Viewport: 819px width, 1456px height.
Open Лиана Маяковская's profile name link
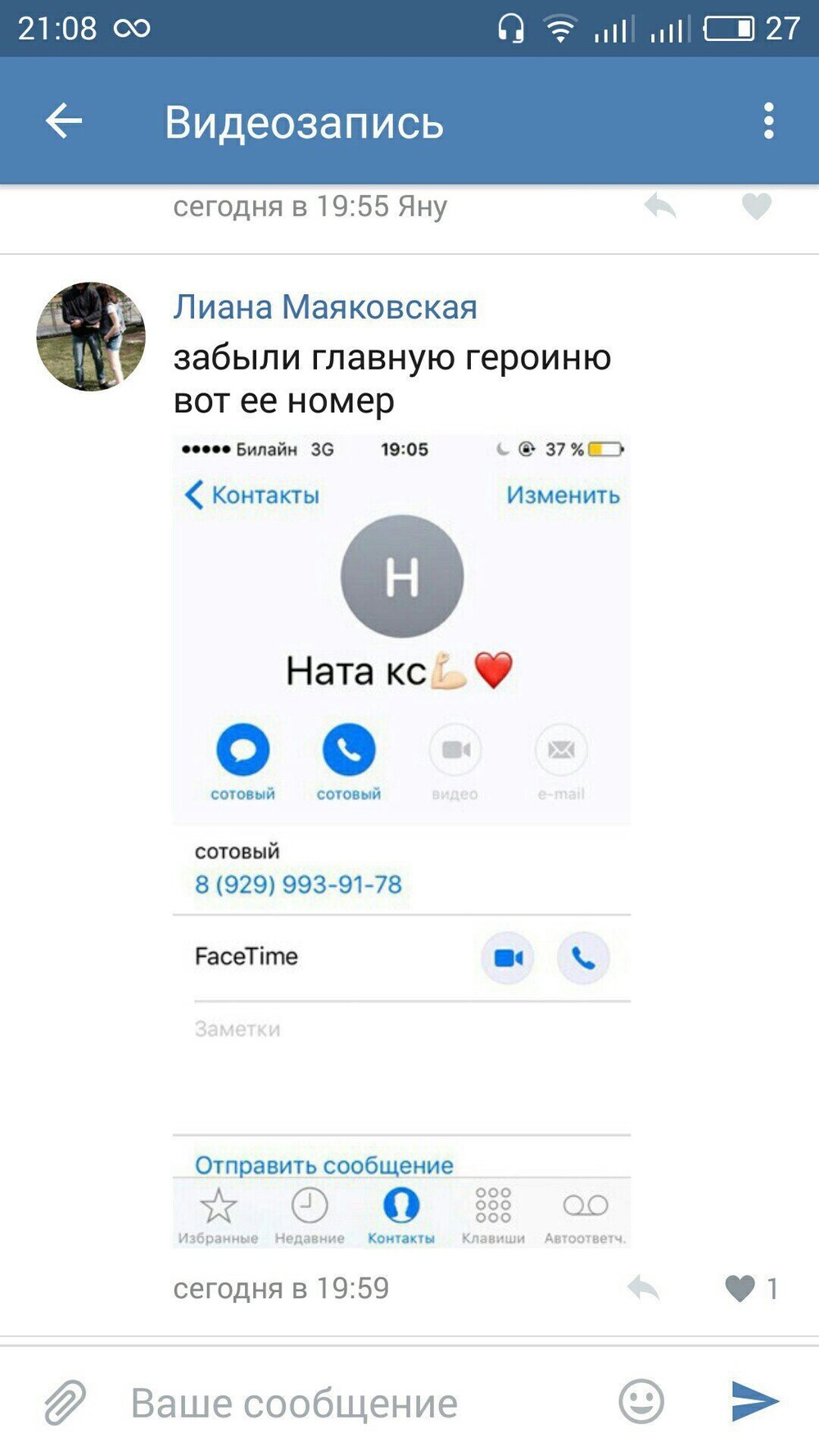point(324,306)
